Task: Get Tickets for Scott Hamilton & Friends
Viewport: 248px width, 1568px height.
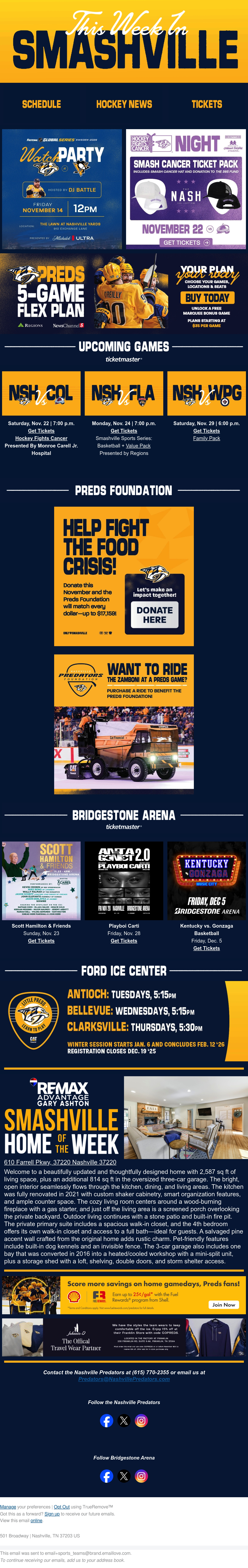Action: 41,941
